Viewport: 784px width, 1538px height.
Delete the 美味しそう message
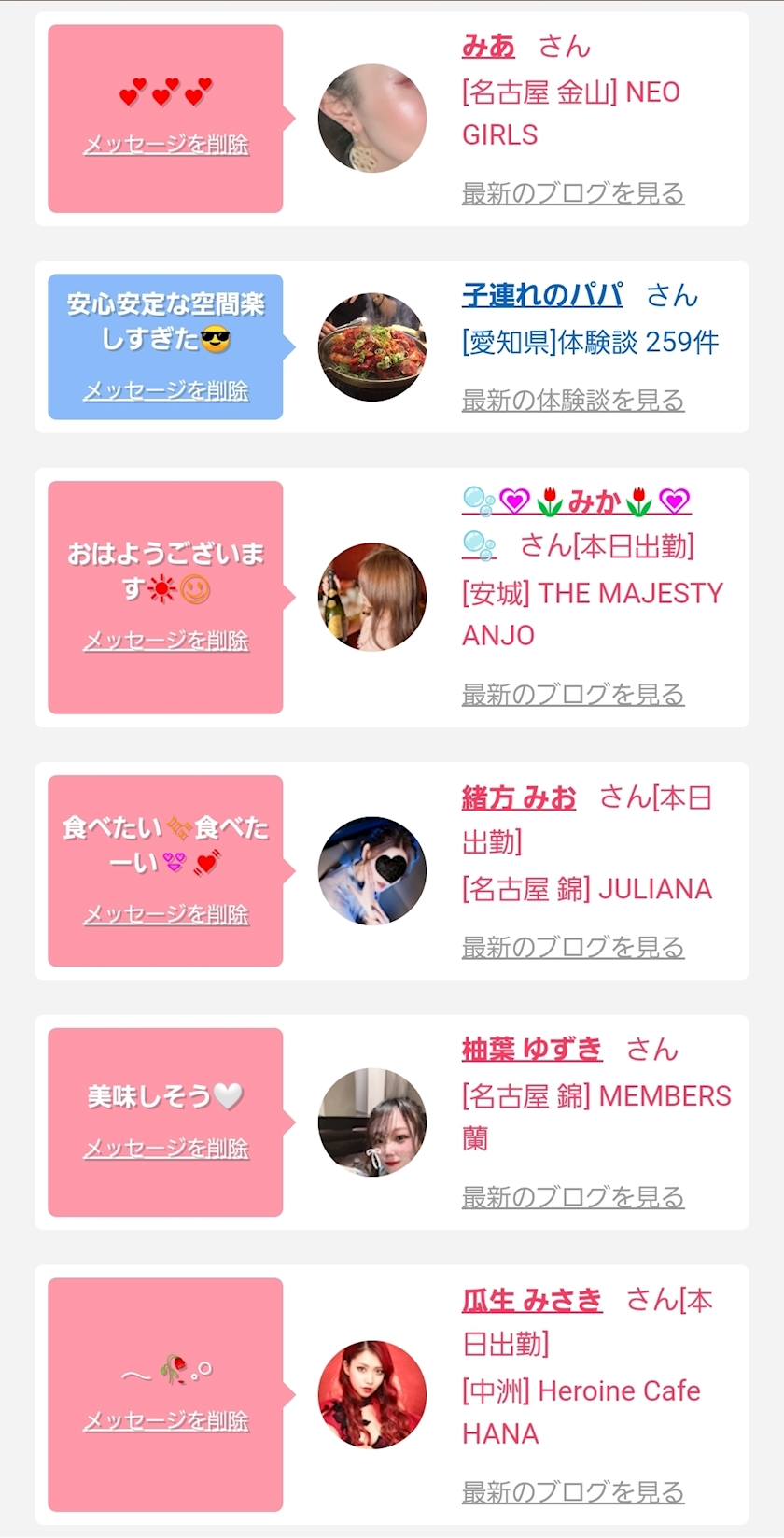click(166, 1149)
